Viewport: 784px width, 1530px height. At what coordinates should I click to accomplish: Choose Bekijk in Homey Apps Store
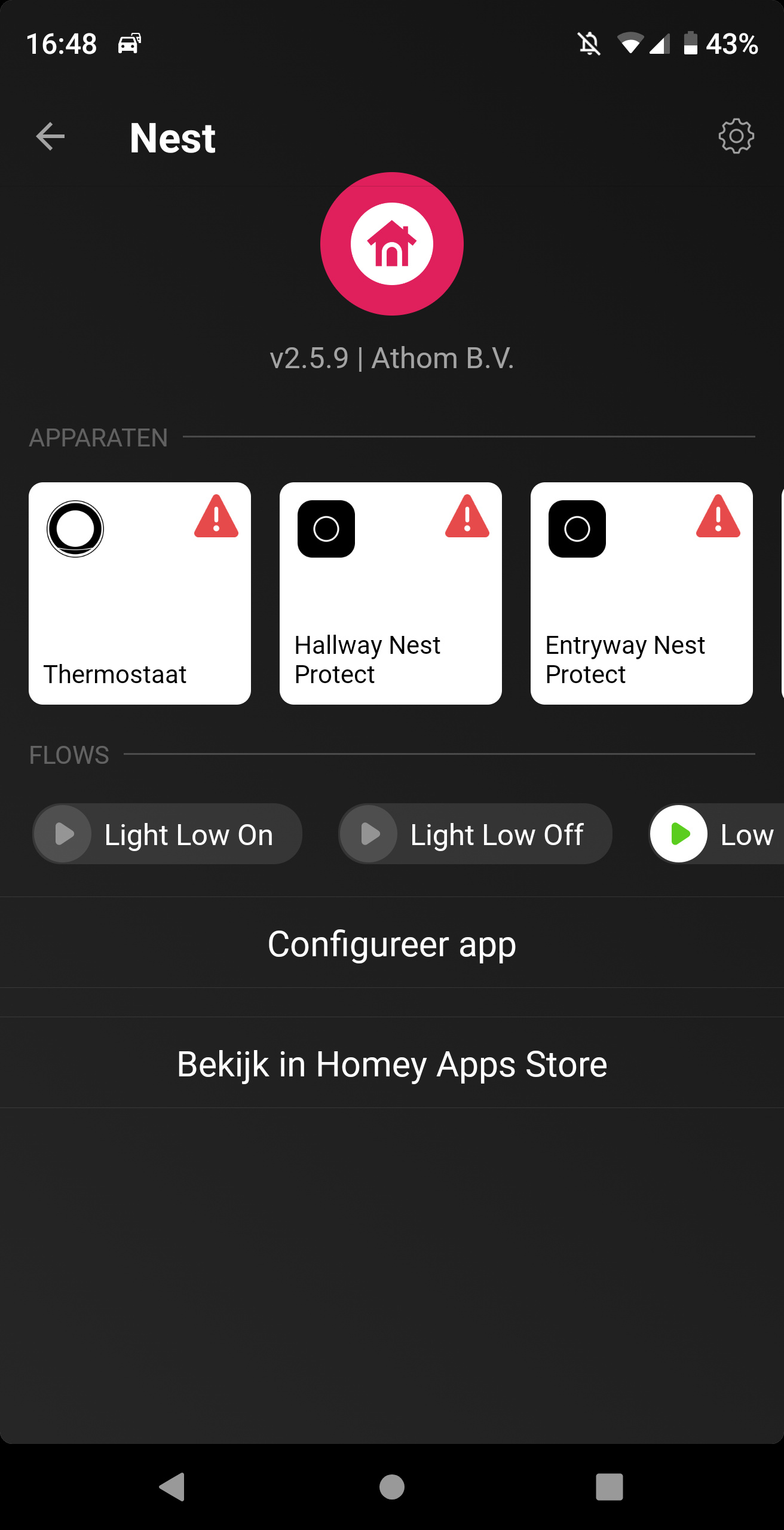point(392,1064)
